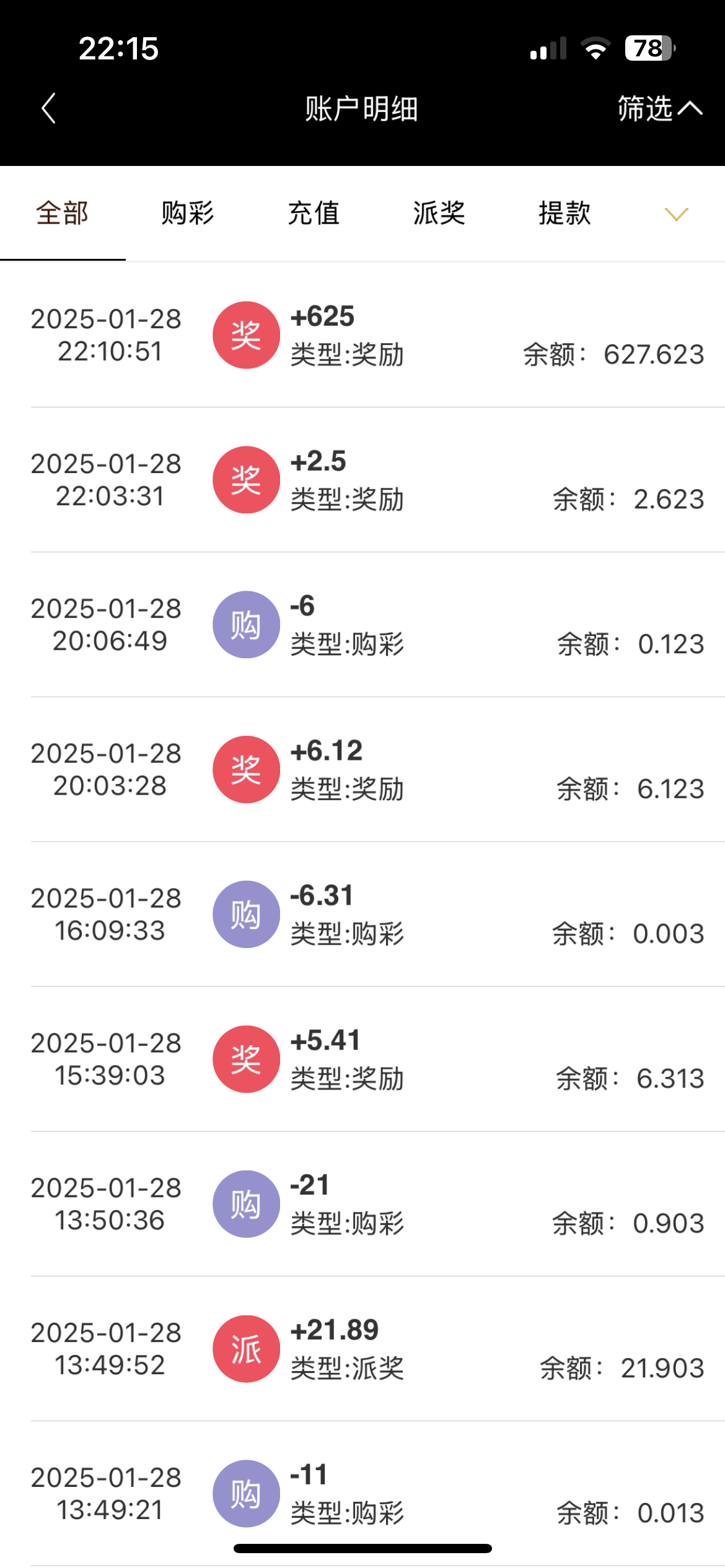The width and height of the screenshot is (725, 1568).
Task: Switch to the 充值 tab
Action: pos(314,214)
